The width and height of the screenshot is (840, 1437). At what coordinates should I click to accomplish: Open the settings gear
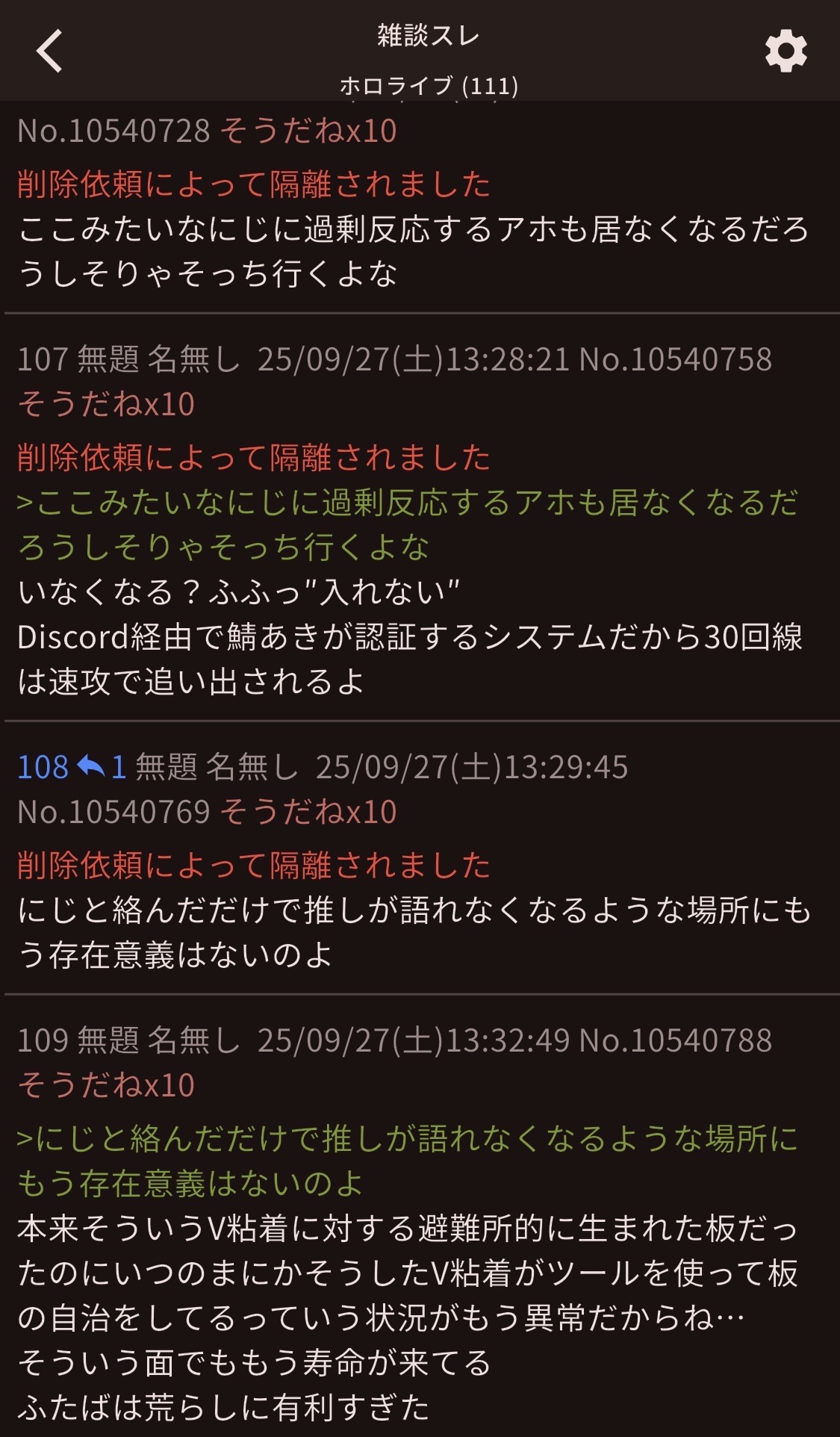(785, 52)
